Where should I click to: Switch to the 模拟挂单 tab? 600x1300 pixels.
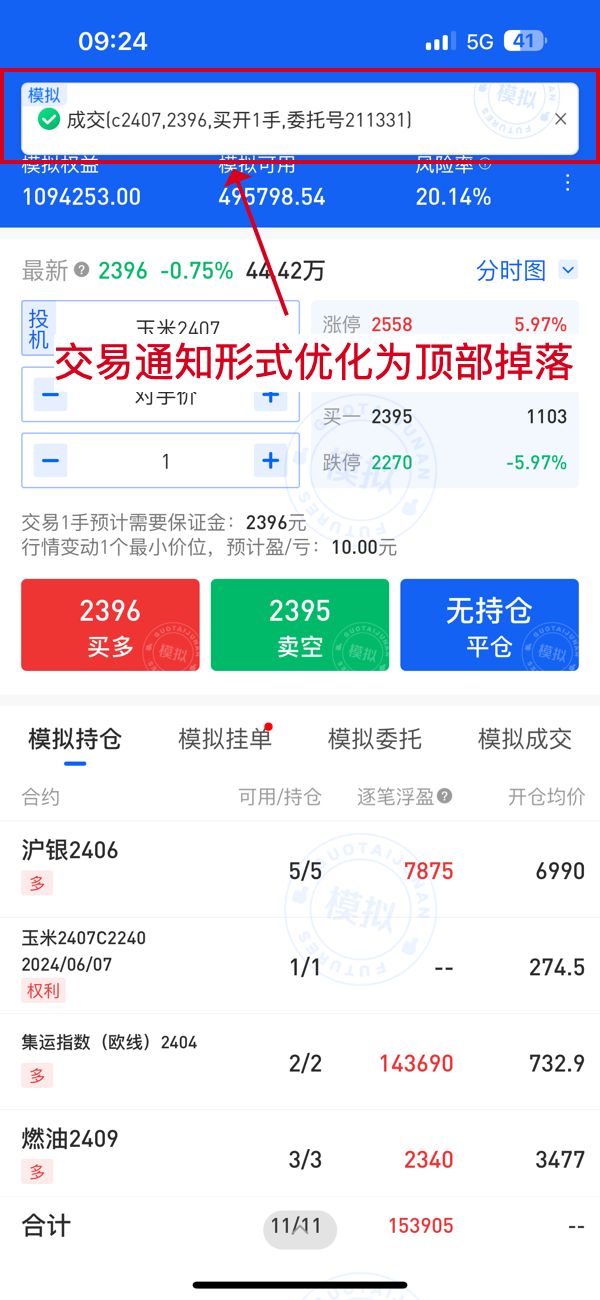click(224, 739)
